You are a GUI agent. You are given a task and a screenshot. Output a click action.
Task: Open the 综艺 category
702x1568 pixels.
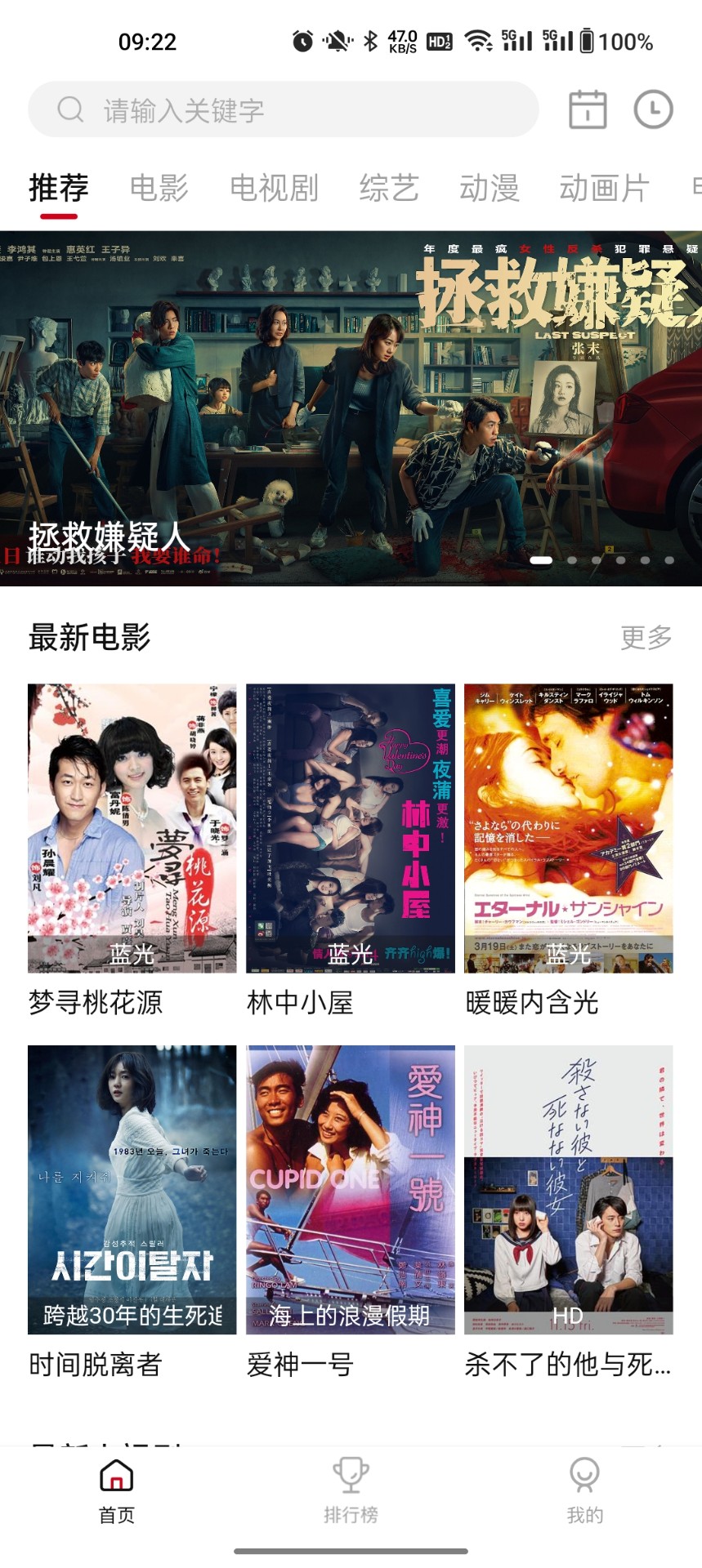pos(391,187)
